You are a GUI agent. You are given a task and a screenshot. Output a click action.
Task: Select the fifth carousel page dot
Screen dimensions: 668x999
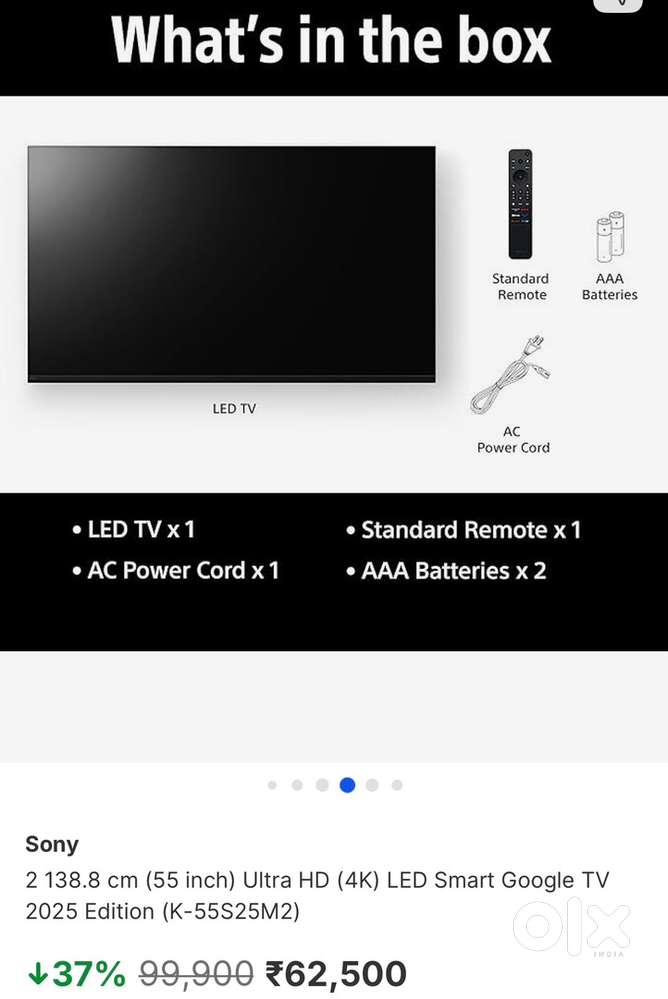point(372,785)
